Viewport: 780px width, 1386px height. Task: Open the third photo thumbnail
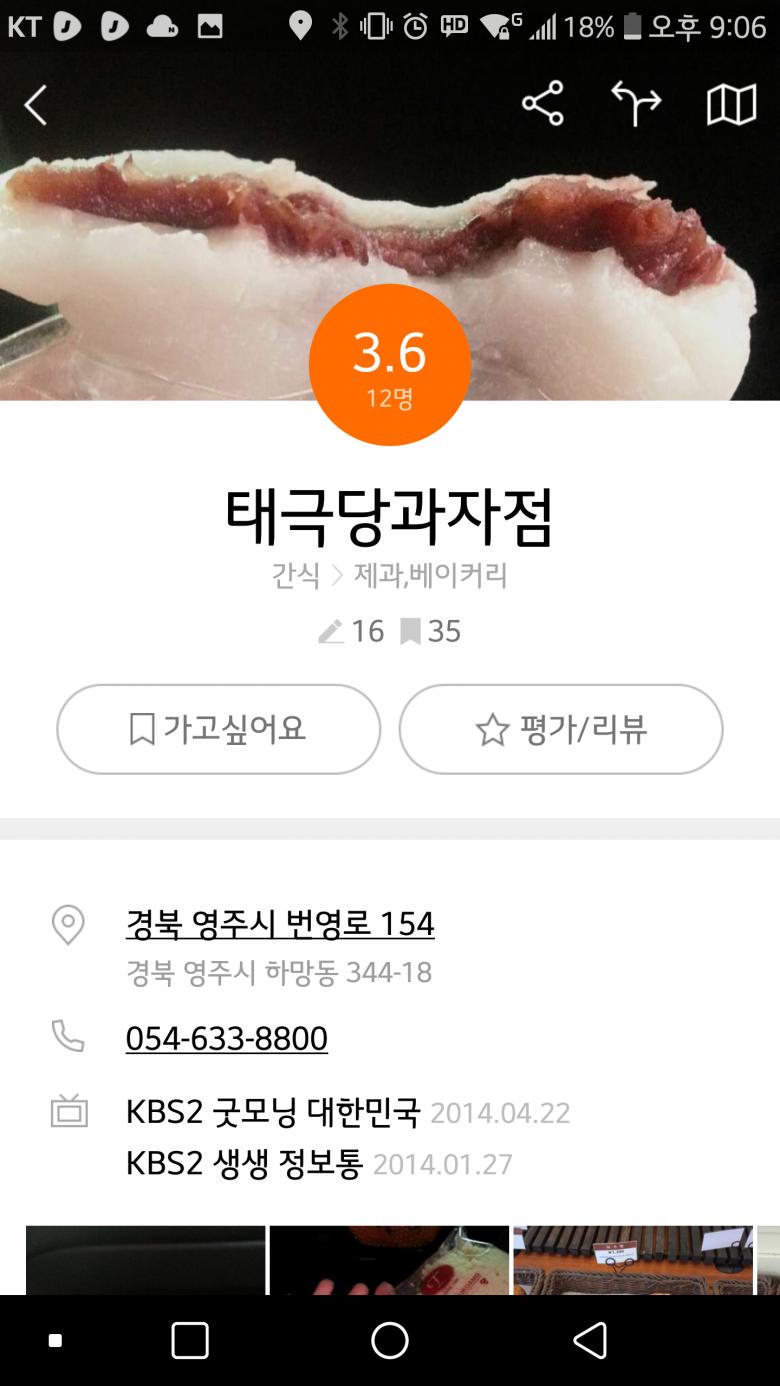[632, 1260]
